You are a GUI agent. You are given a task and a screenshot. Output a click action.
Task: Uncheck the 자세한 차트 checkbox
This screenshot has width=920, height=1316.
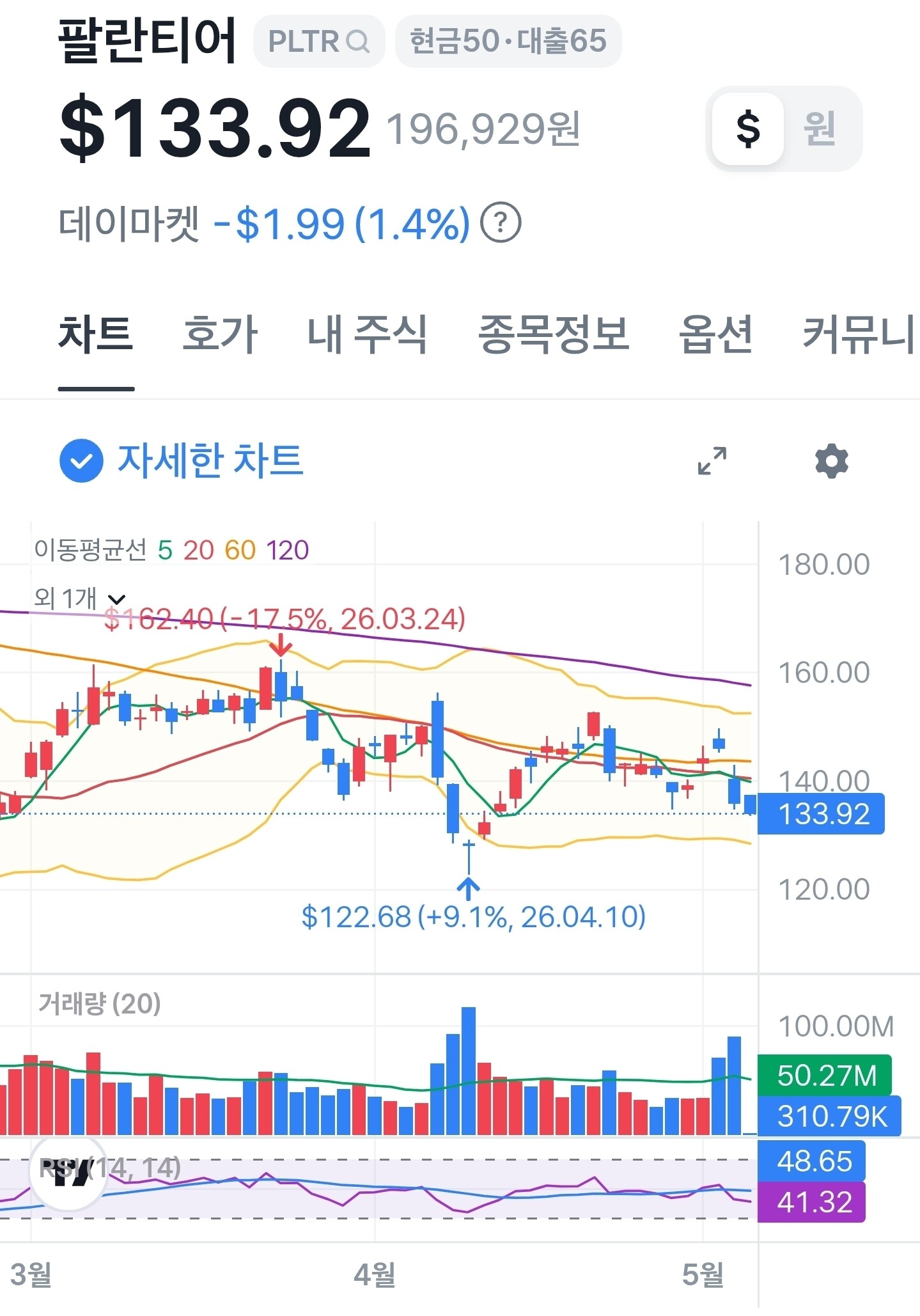pos(81,461)
